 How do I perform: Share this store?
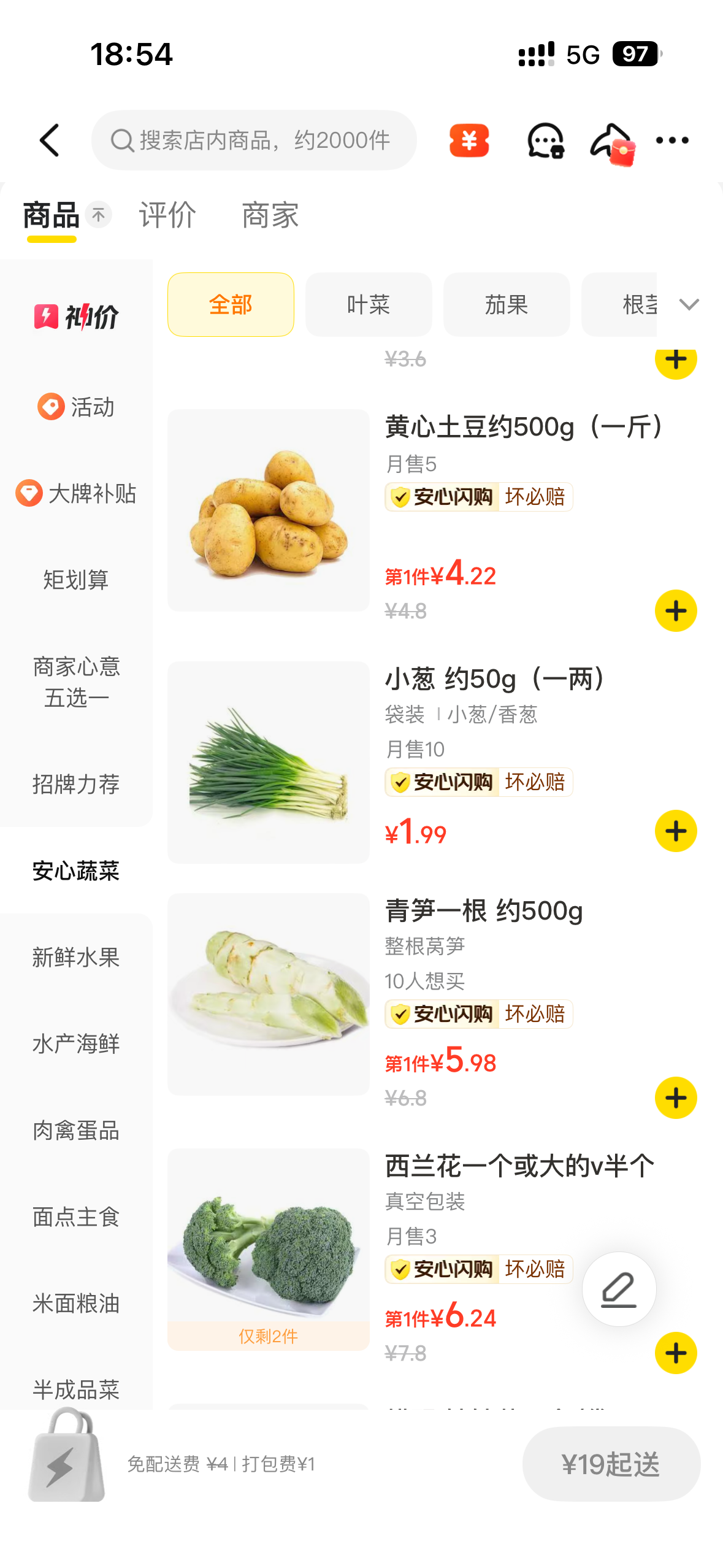611,143
